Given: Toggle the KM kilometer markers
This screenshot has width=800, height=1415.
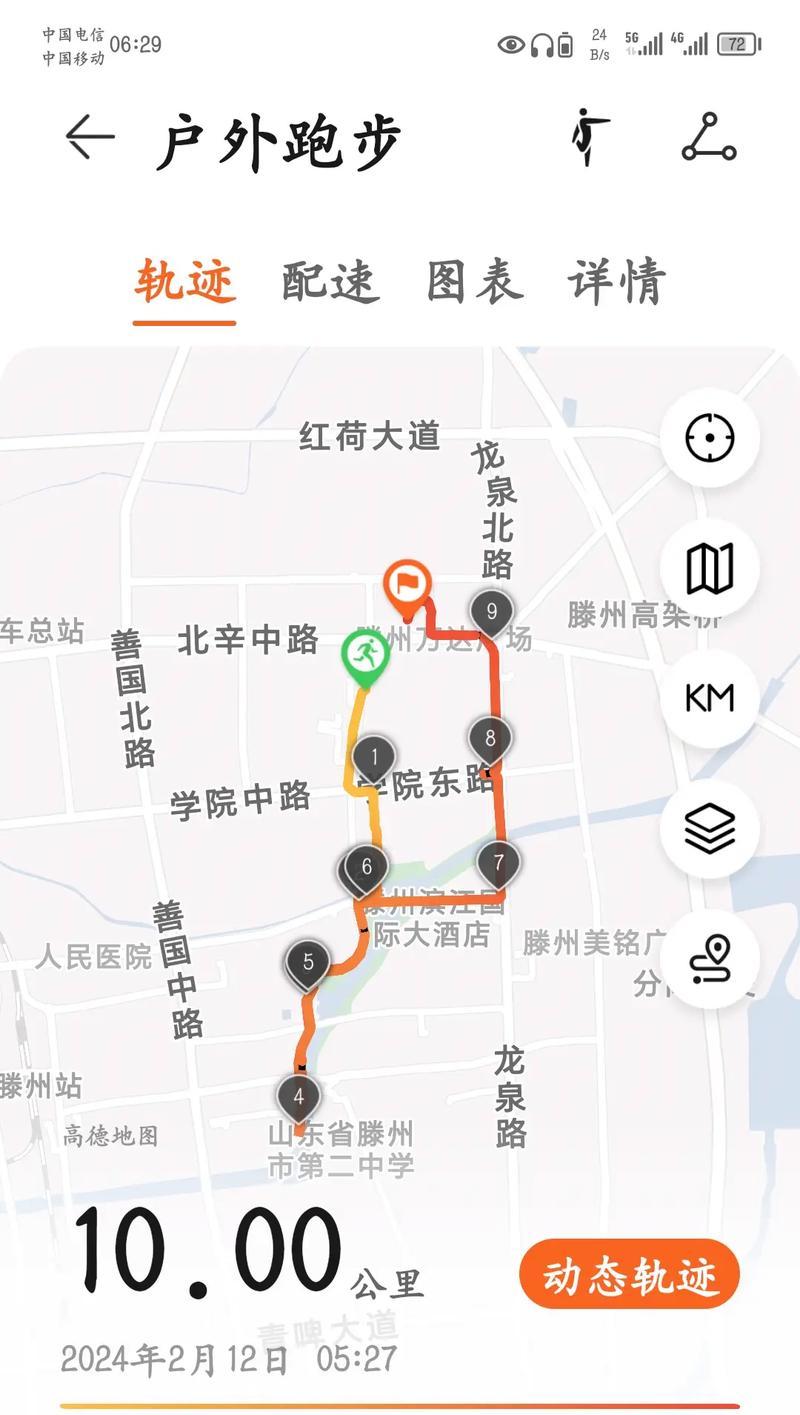Looking at the screenshot, I should coord(710,698).
